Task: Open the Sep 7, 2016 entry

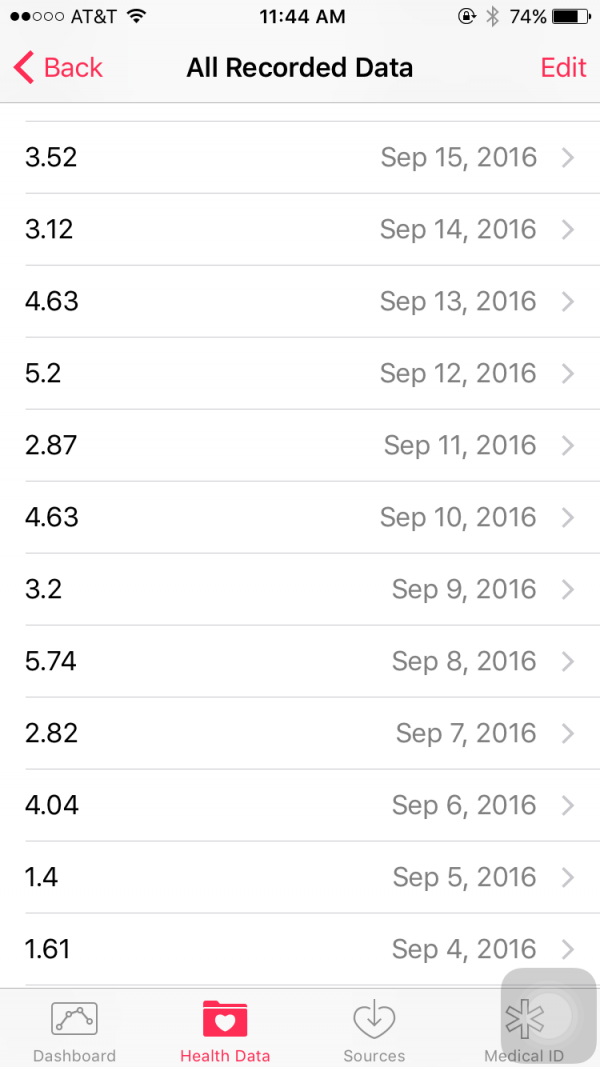Action: (x=300, y=734)
